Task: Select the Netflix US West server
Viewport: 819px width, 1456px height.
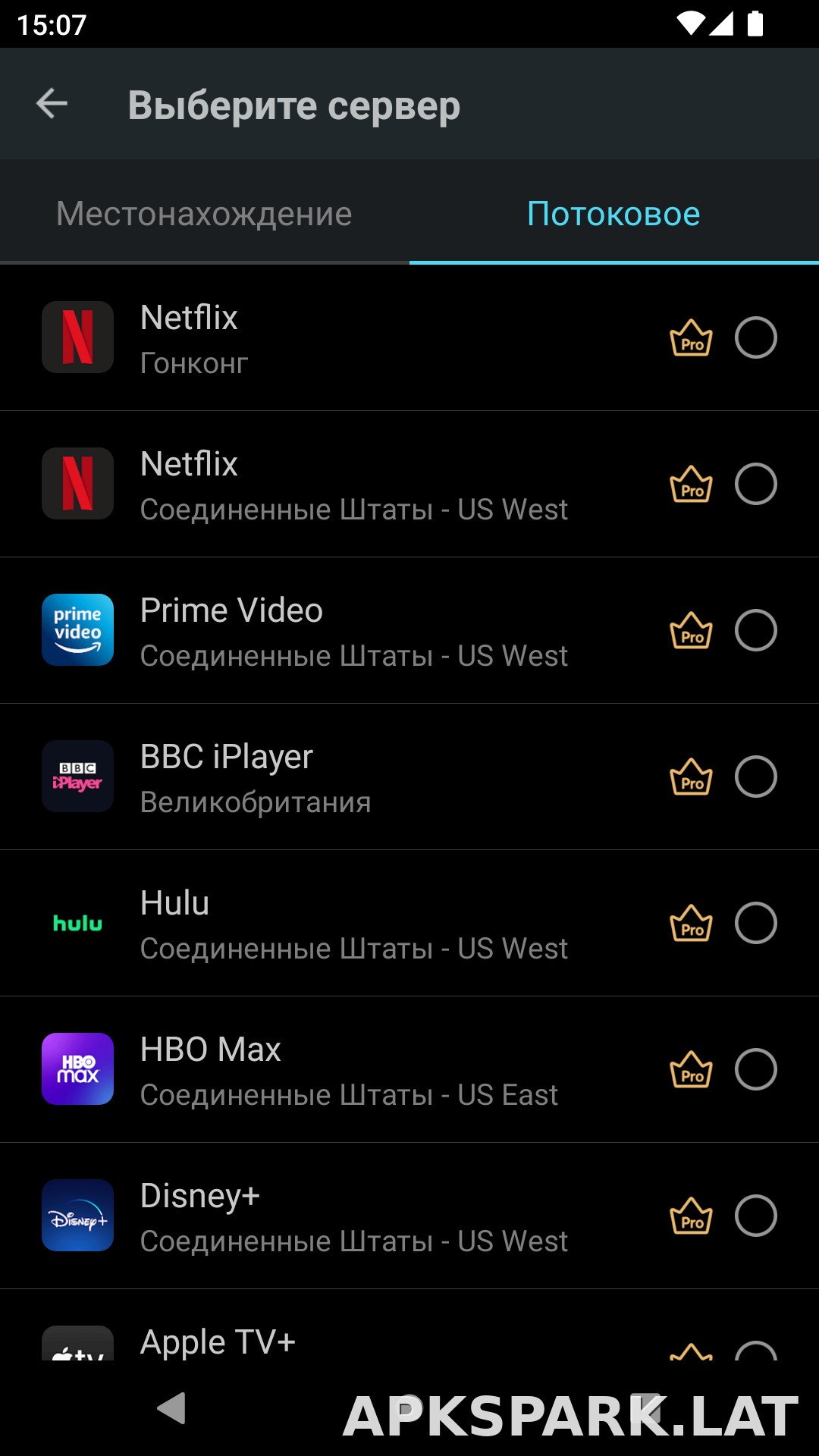Action: (409, 485)
